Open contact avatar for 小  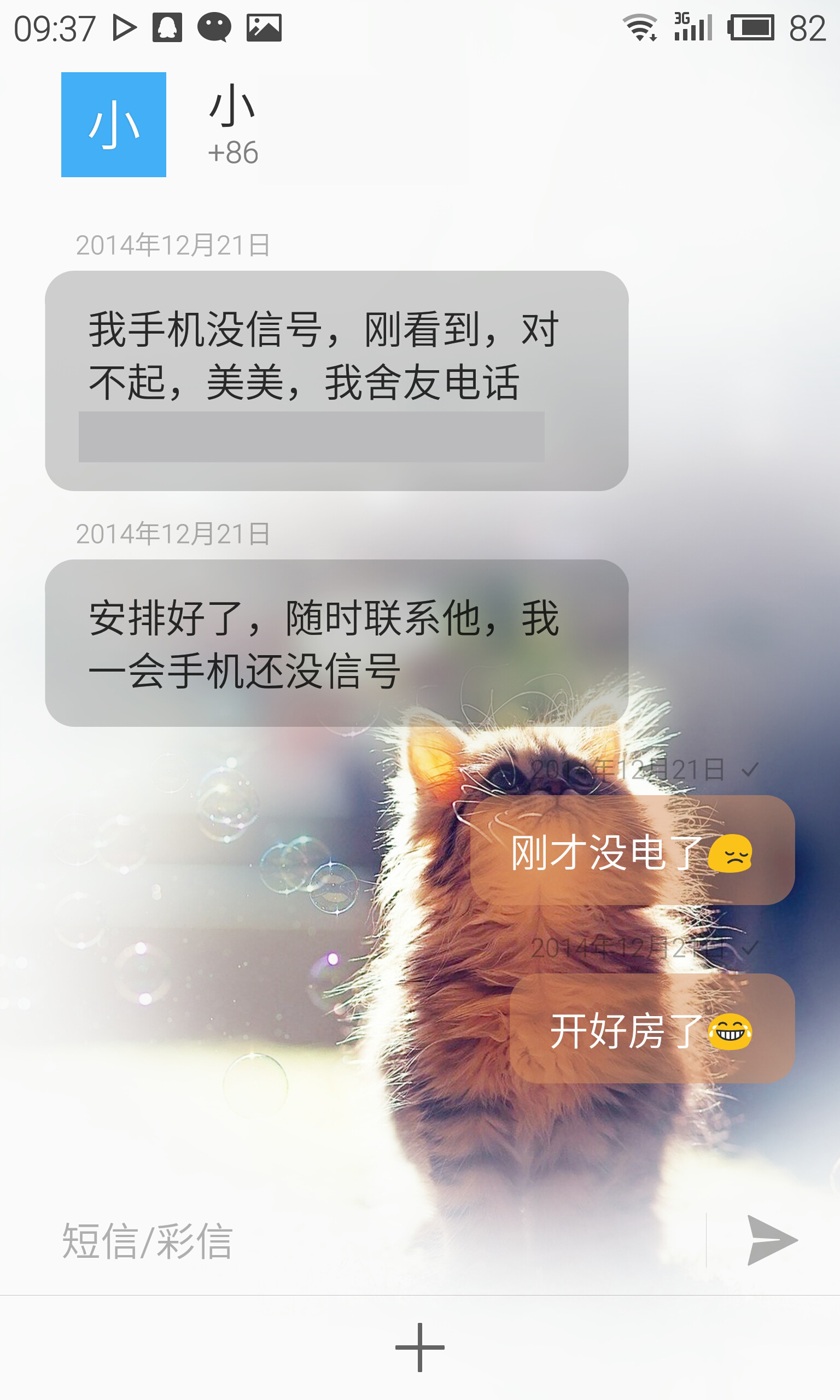click(113, 125)
